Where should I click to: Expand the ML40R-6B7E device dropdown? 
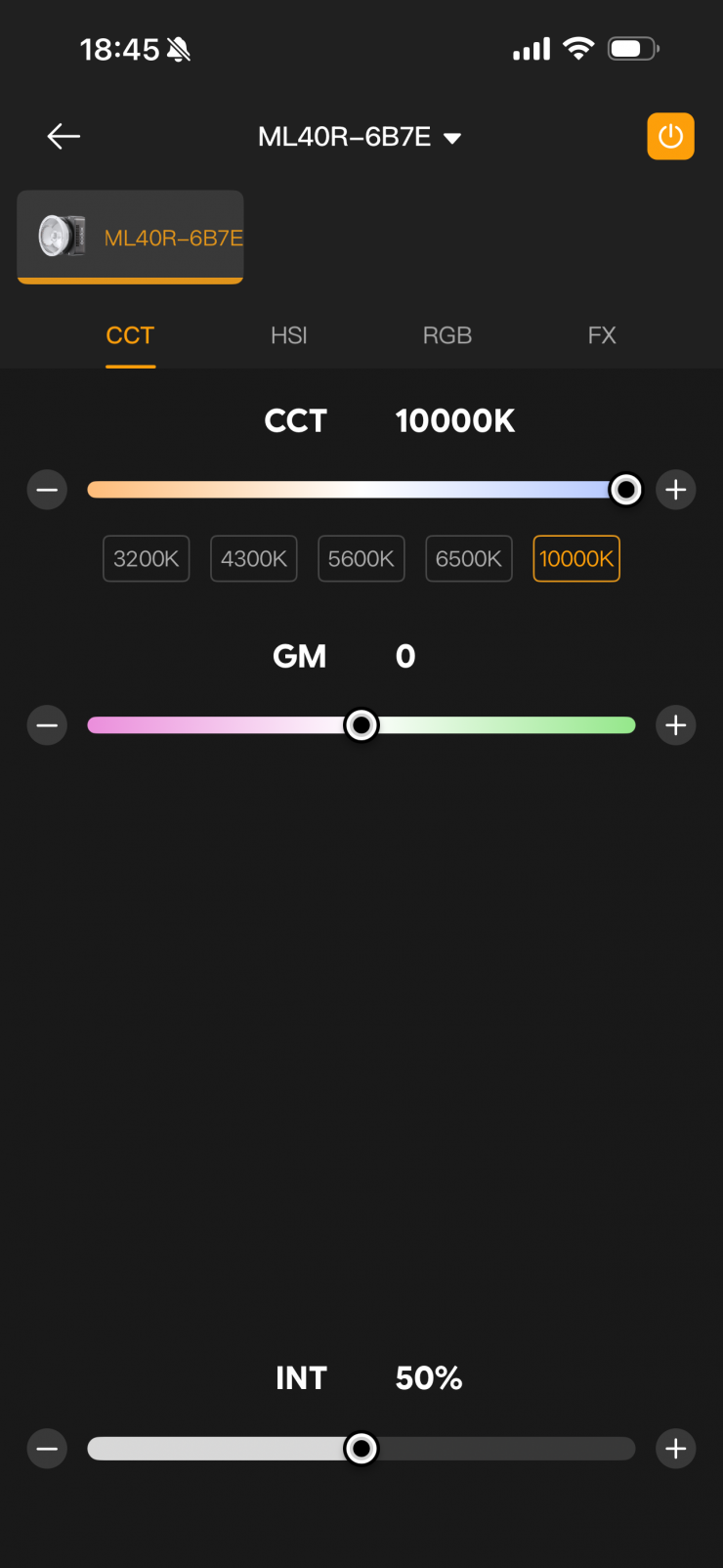pos(359,137)
